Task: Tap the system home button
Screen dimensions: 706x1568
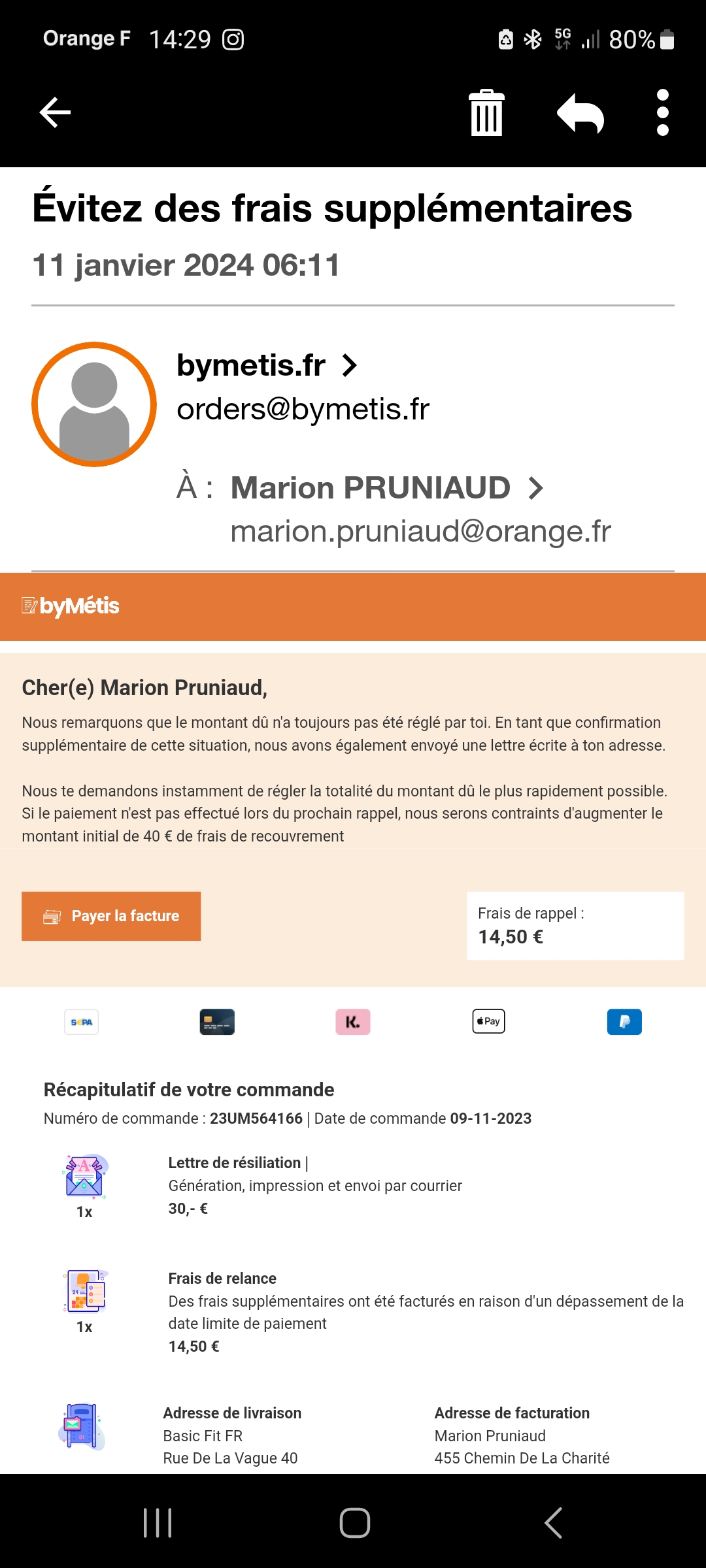Action: point(354,1523)
